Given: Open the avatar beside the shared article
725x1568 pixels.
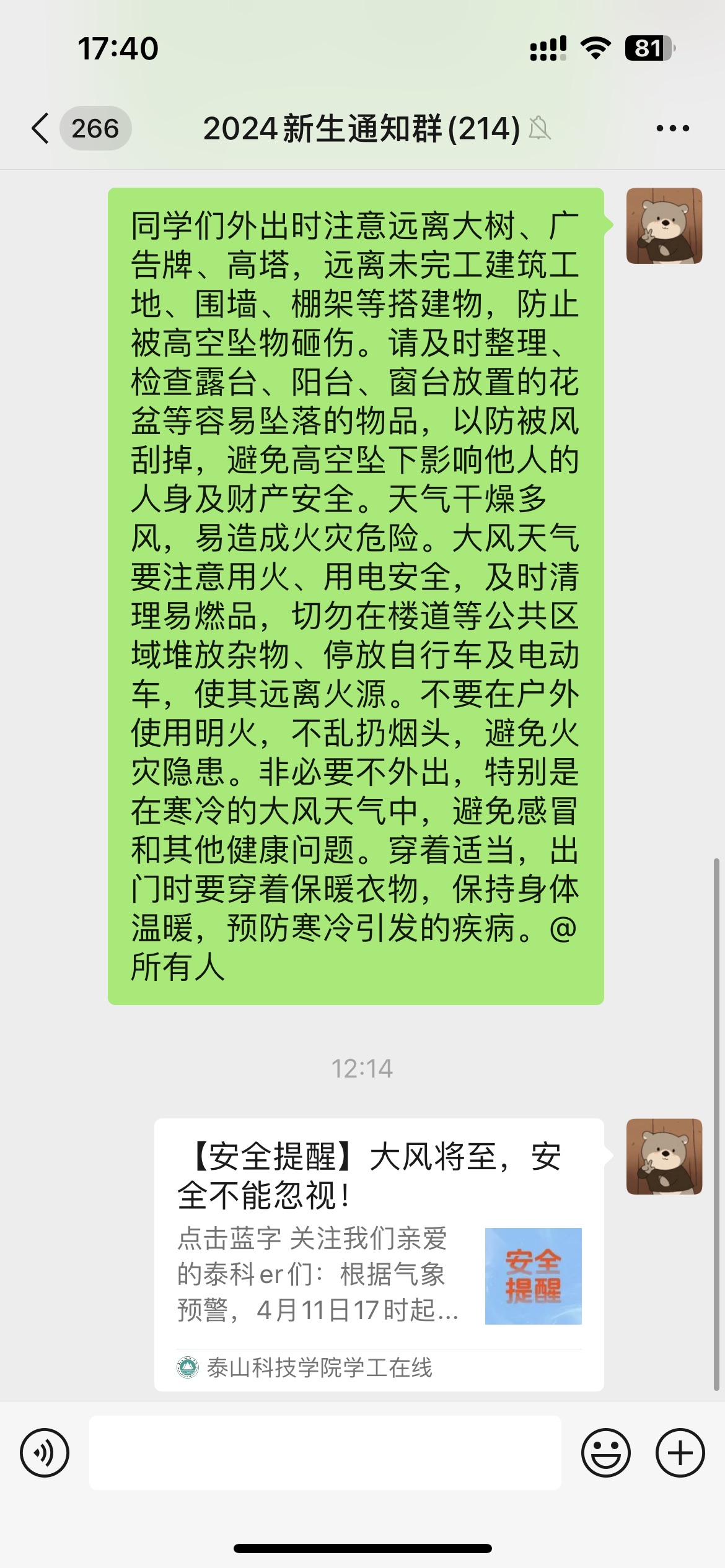Looking at the screenshot, I should click(x=664, y=1156).
